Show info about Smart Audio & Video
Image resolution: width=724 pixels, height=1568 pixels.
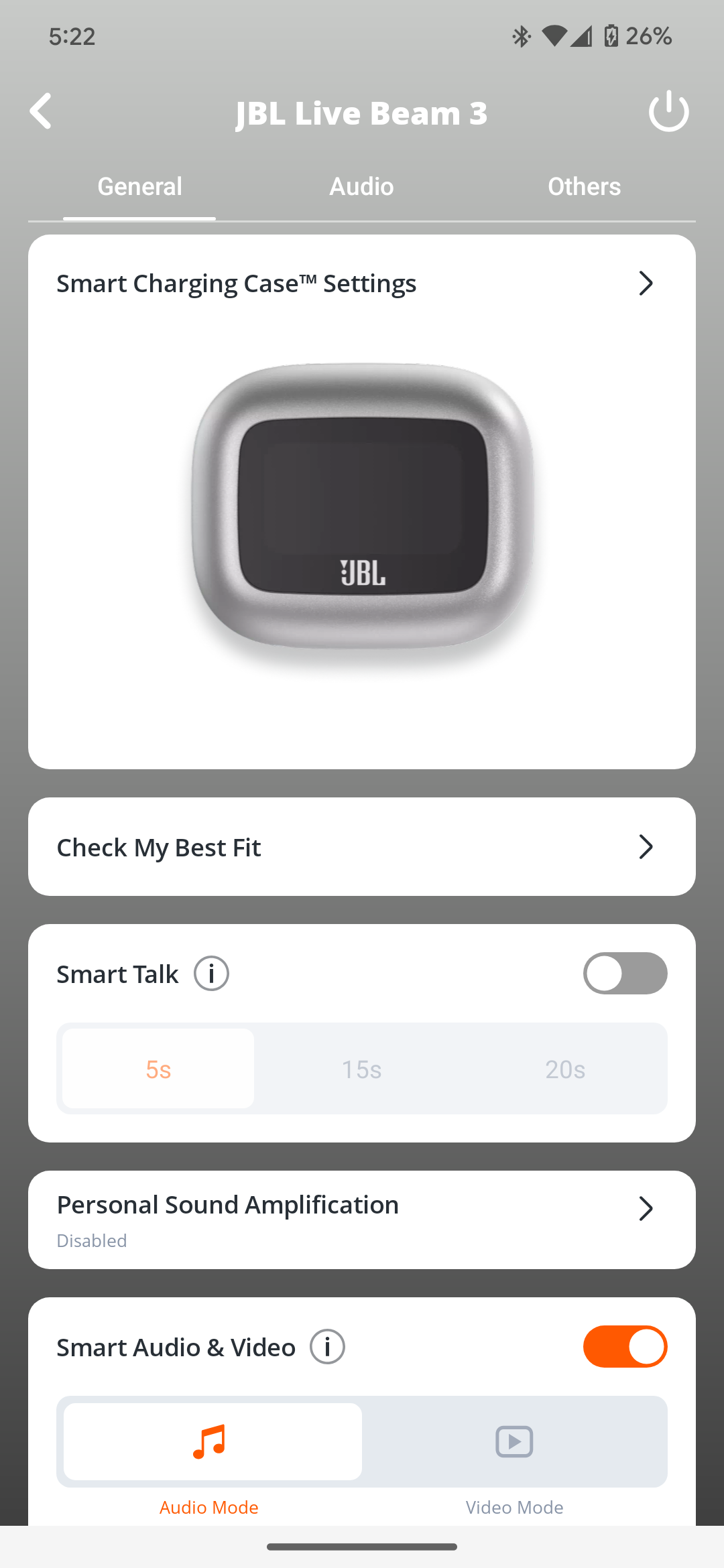tap(327, 1347)
